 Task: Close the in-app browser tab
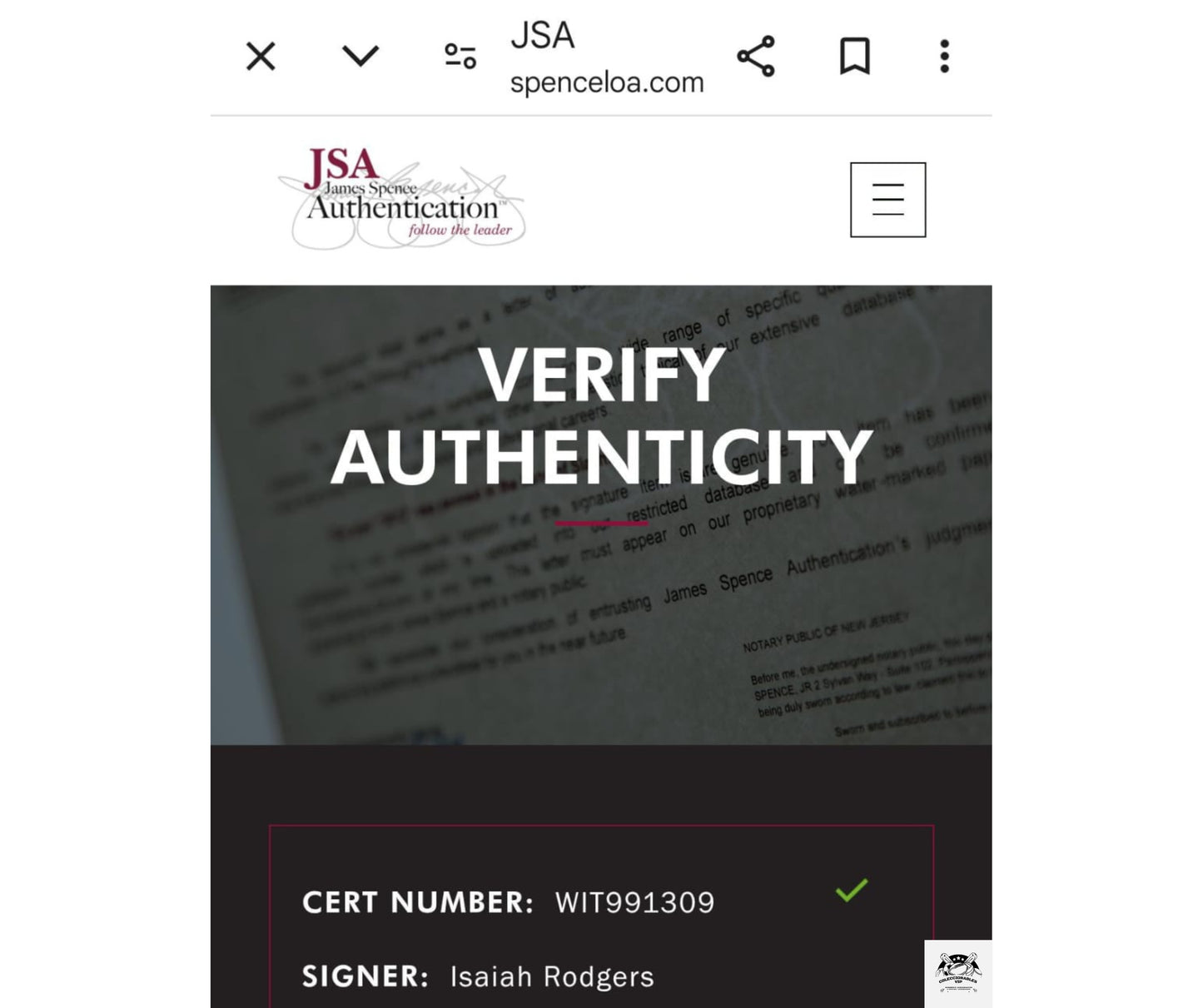click(x=261, y=57)
